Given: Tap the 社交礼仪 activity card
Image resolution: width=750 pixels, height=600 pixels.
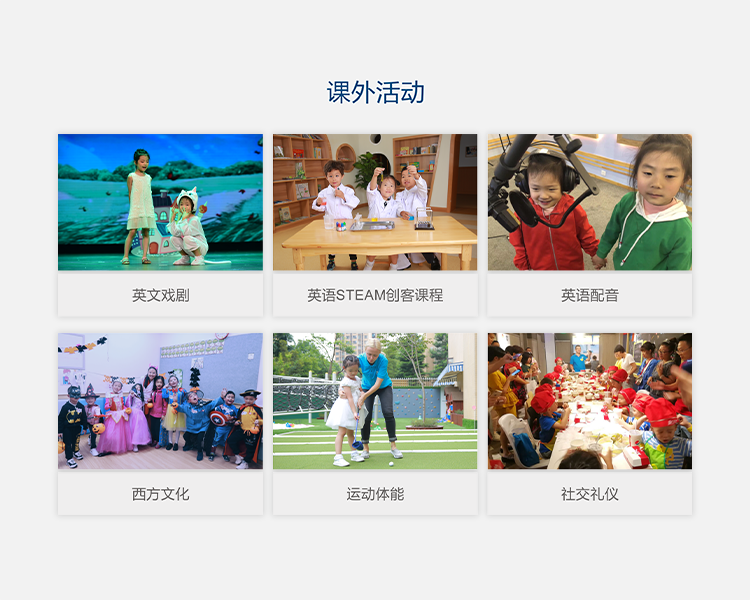Looking at the screenshot, I should 590,423.
